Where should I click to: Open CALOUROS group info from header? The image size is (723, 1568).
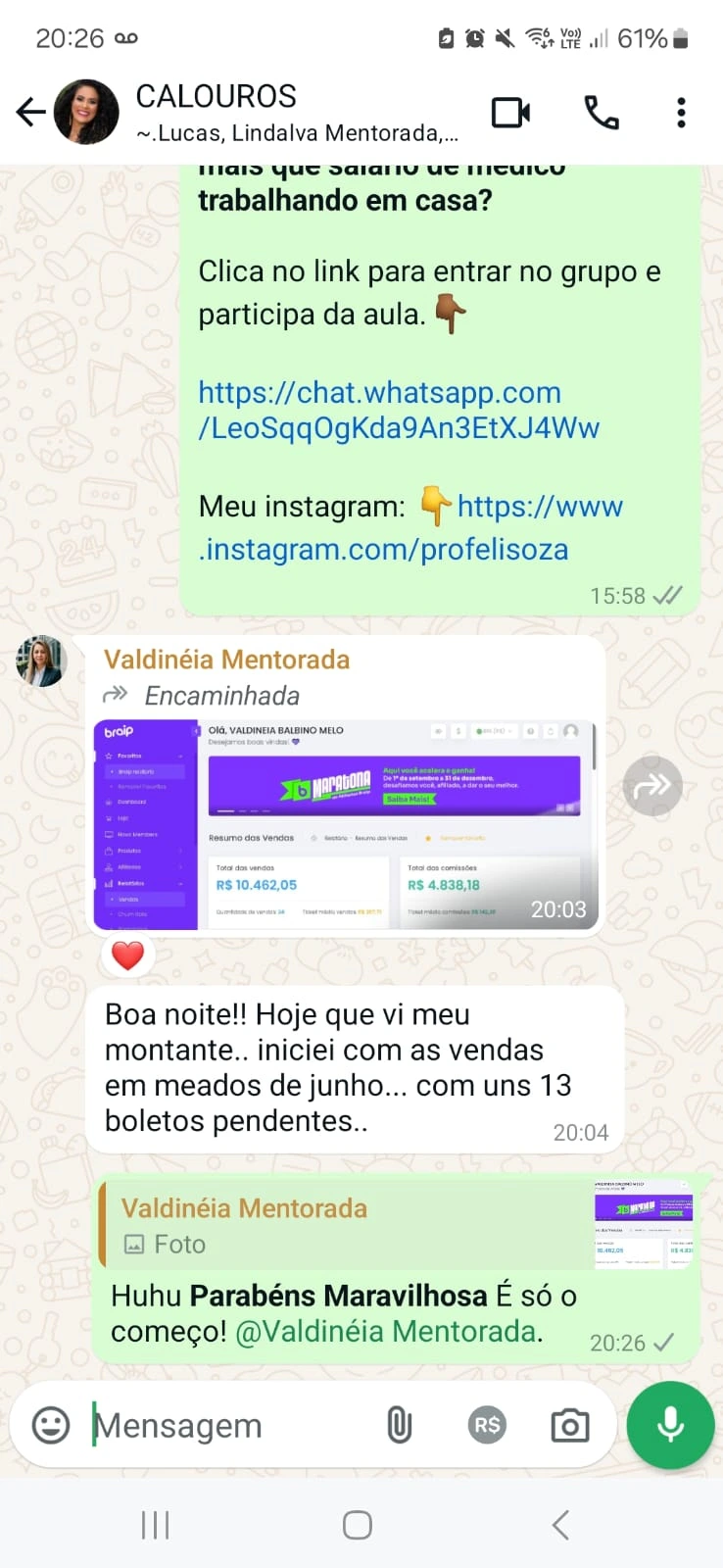[x=297, y=113]
